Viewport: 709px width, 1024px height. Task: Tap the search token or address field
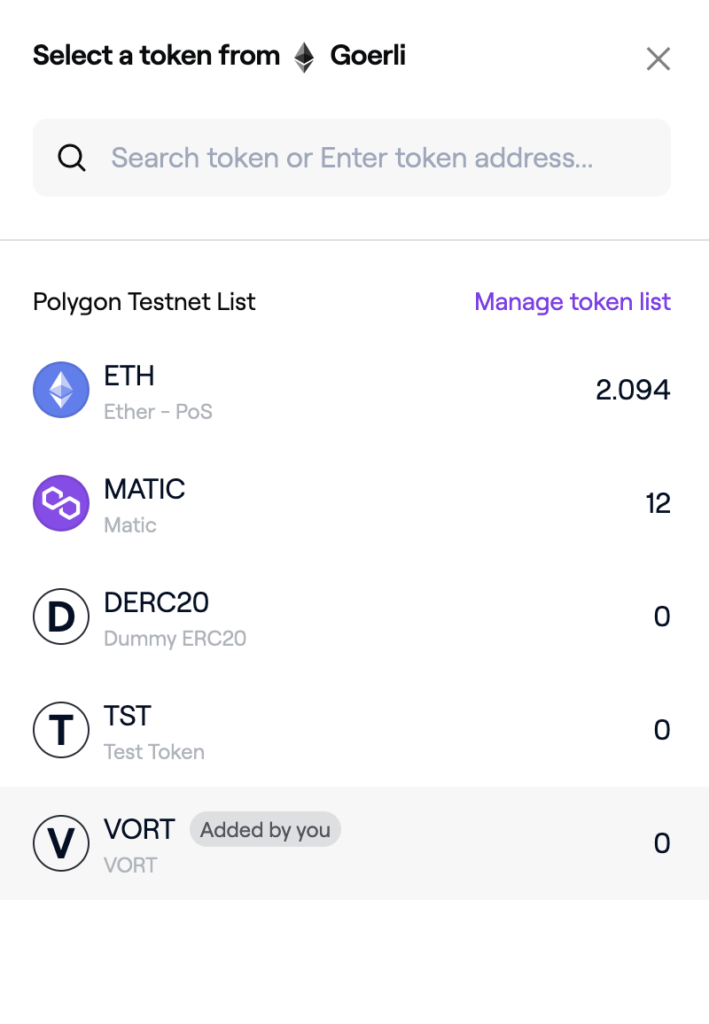coord(352,158)
